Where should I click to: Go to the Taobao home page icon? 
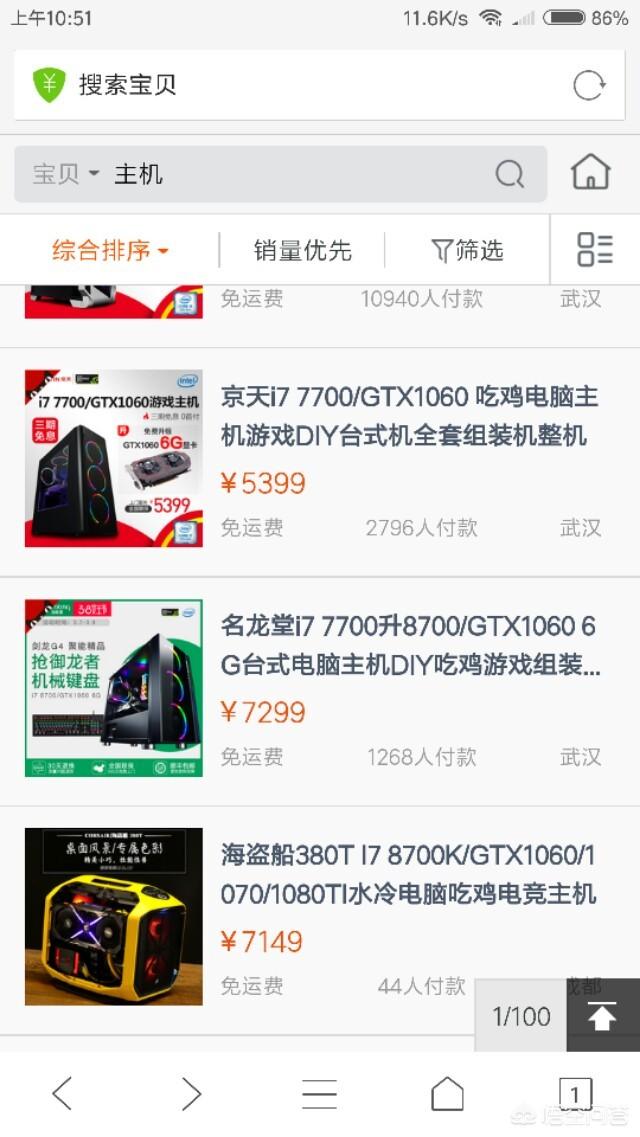click(591, 173)
